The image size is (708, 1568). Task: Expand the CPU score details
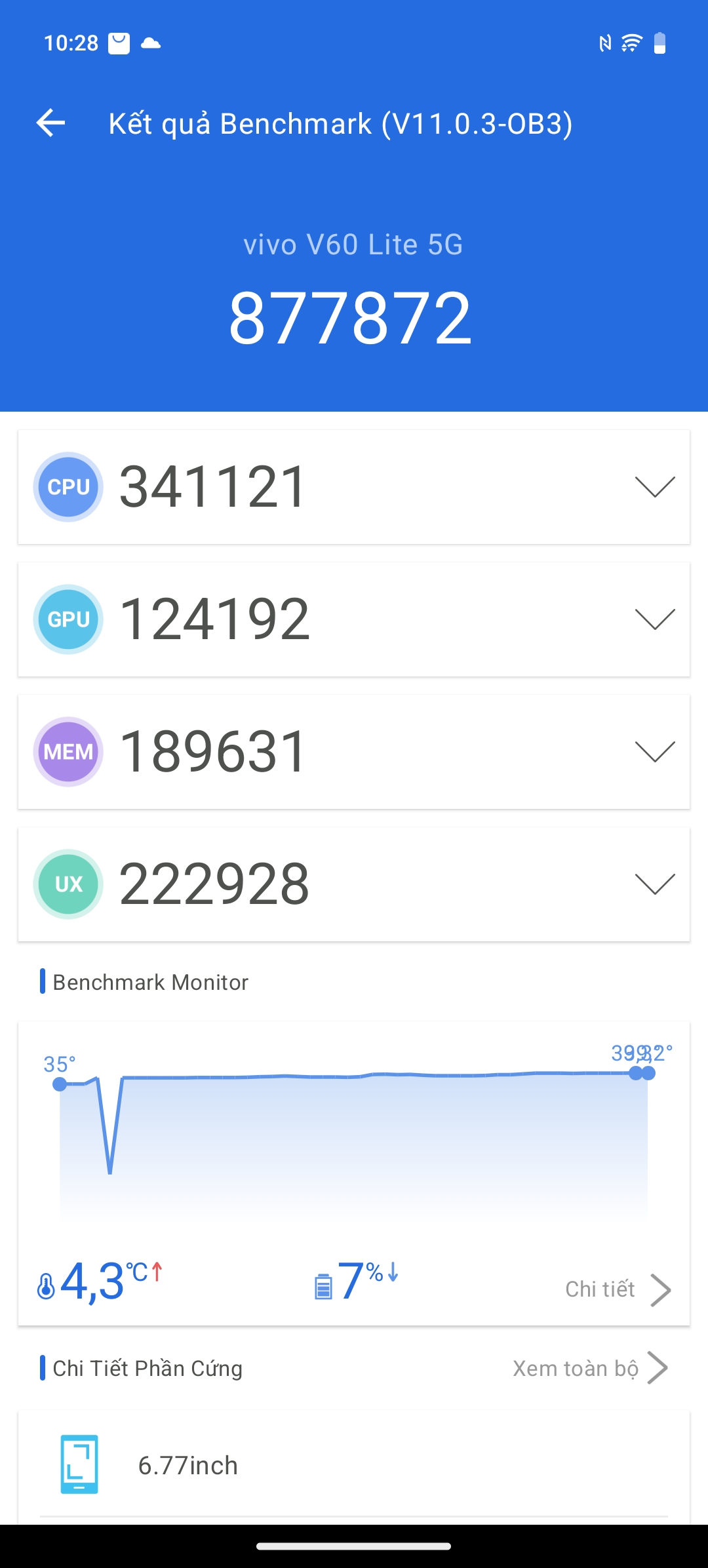pyautogui.click(x=654, y=487)
